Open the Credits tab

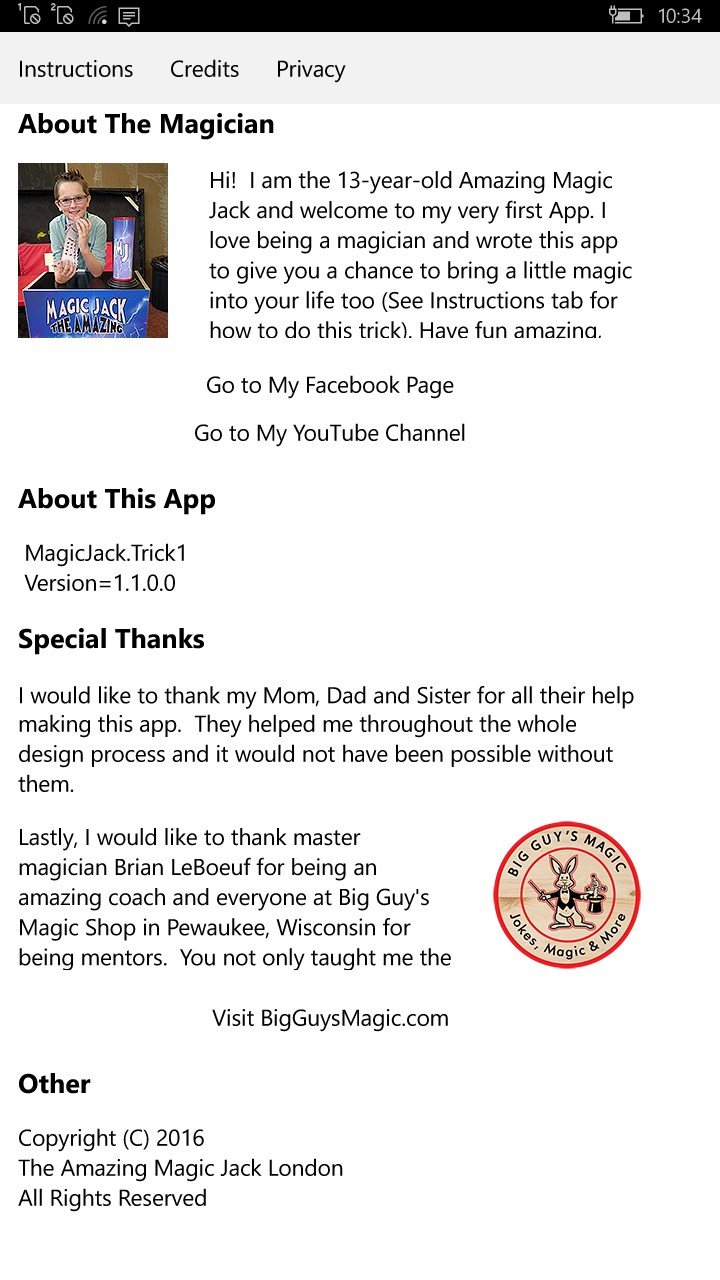tap(204, 69)
